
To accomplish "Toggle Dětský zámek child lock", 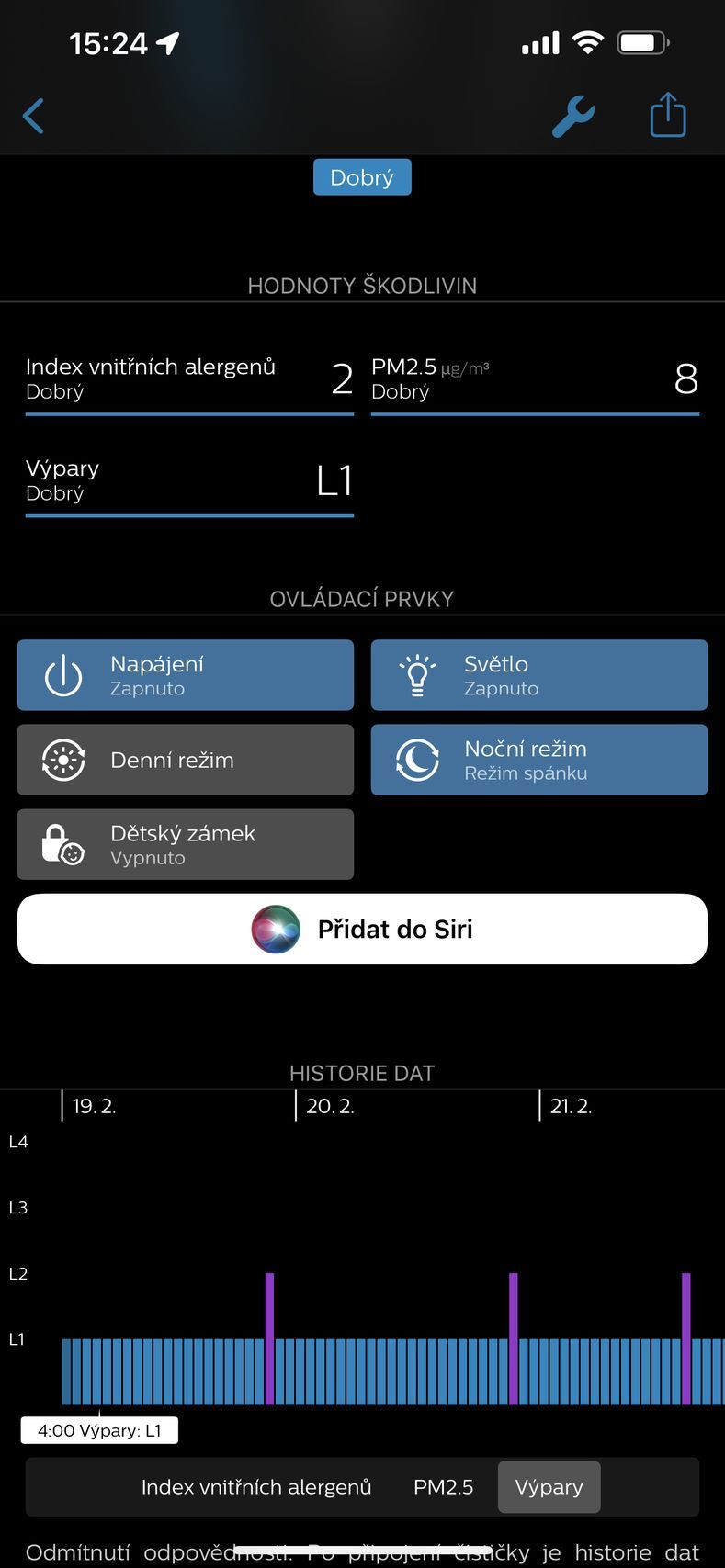I will 185,844.
